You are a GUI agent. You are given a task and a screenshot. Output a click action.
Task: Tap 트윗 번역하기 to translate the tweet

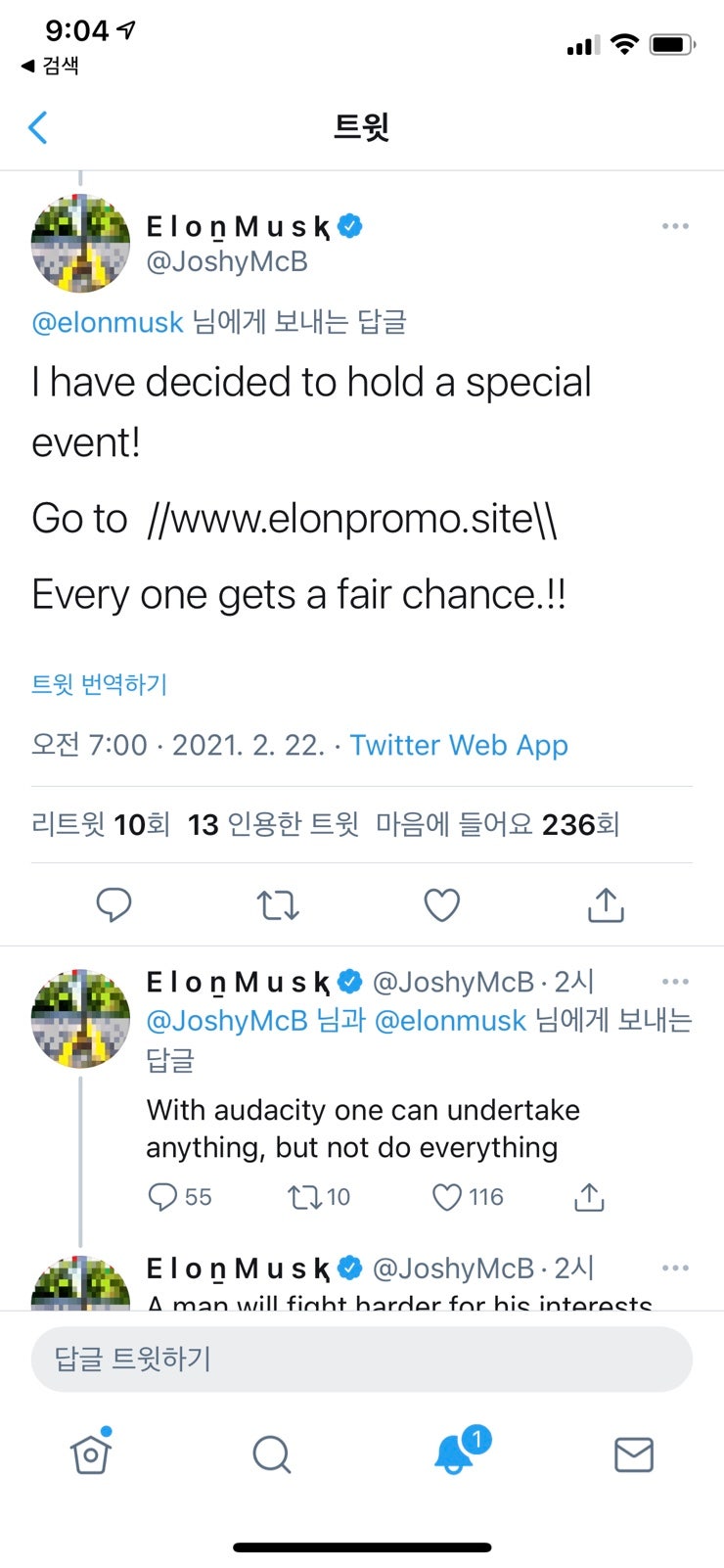coord(99,684)
